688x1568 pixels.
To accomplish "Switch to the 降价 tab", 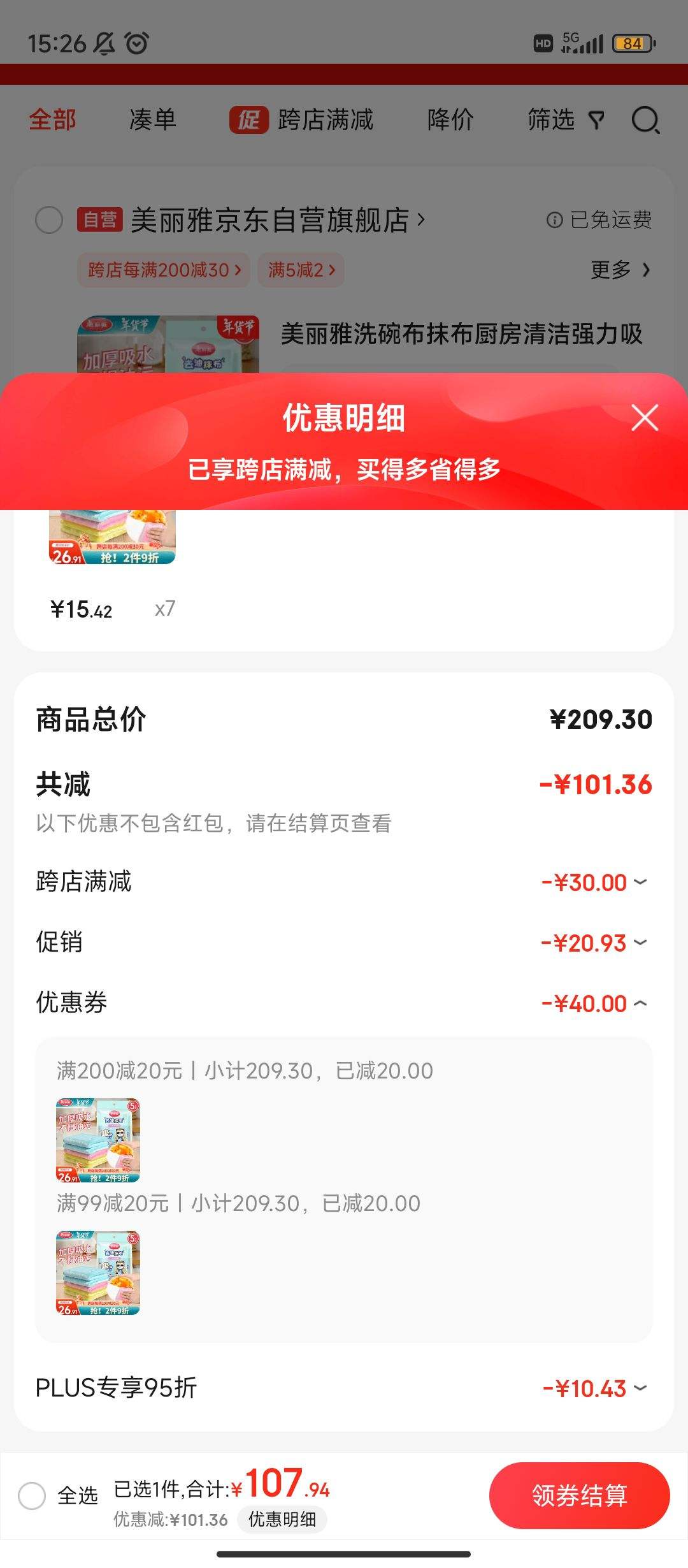I will click(x=450, y=120).
